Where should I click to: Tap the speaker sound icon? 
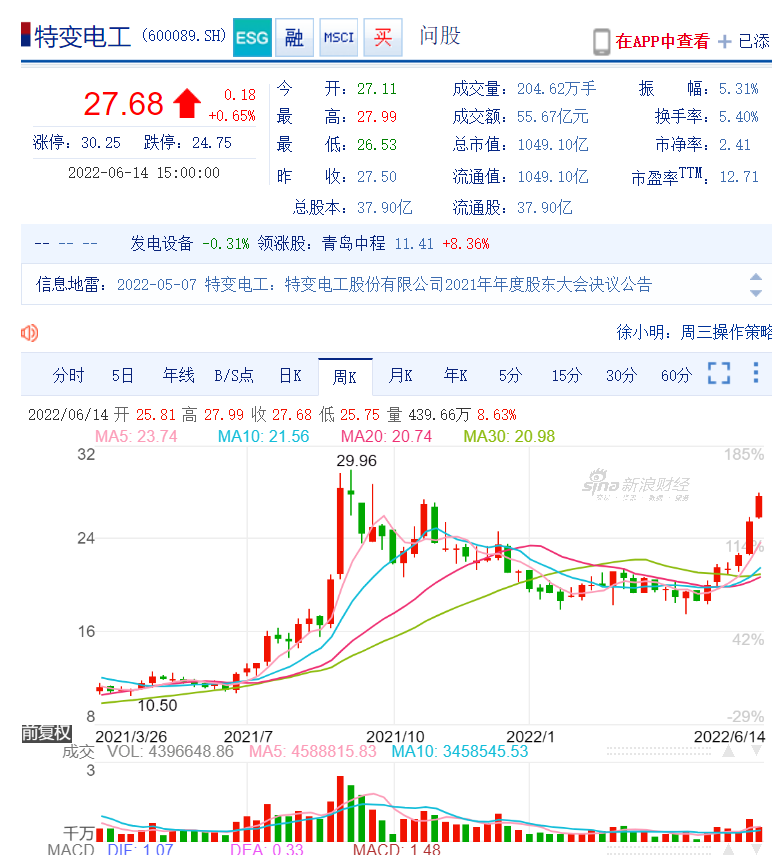(30, 333)
